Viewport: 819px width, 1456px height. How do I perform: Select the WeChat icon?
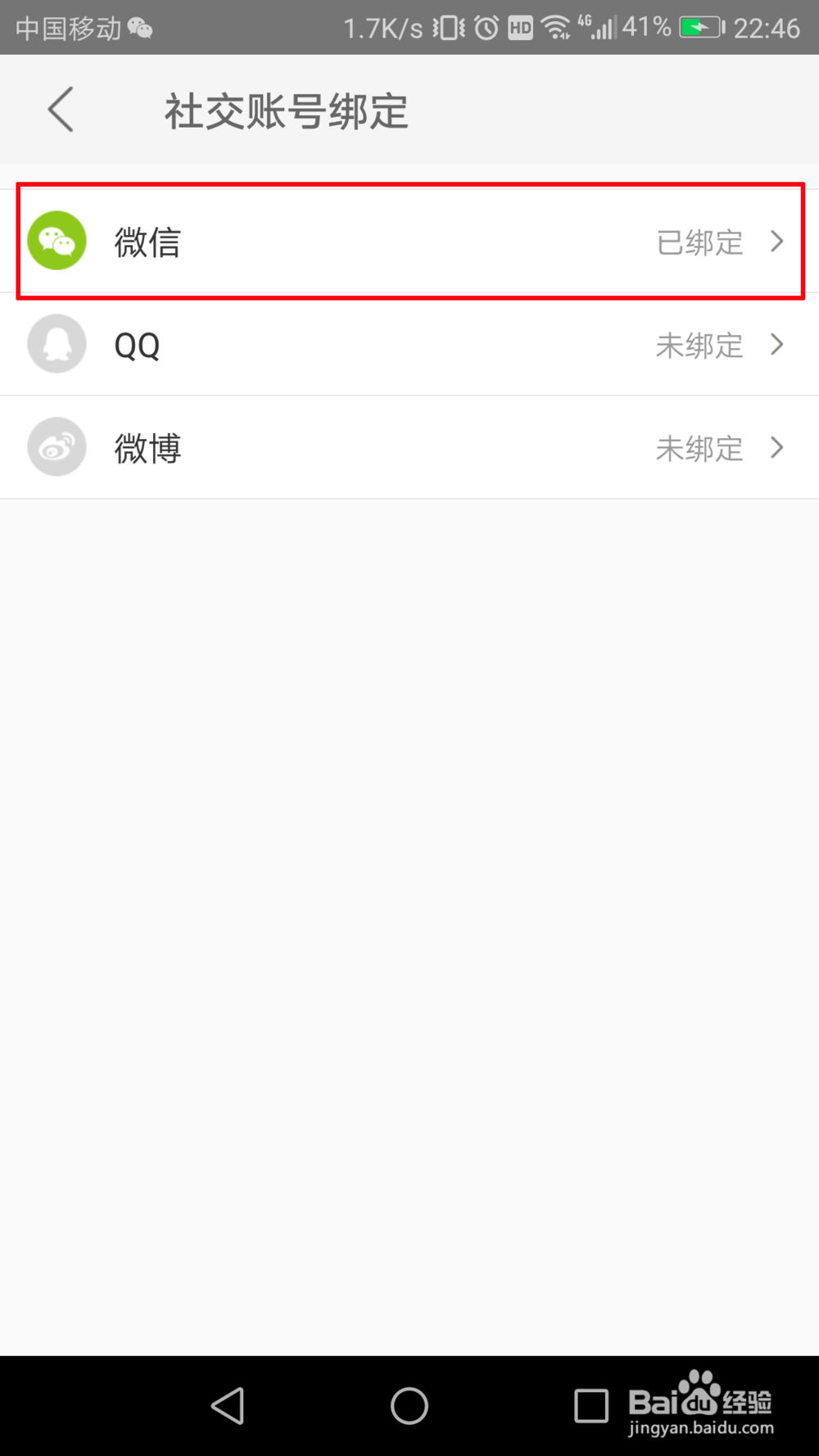coord(57,240)
